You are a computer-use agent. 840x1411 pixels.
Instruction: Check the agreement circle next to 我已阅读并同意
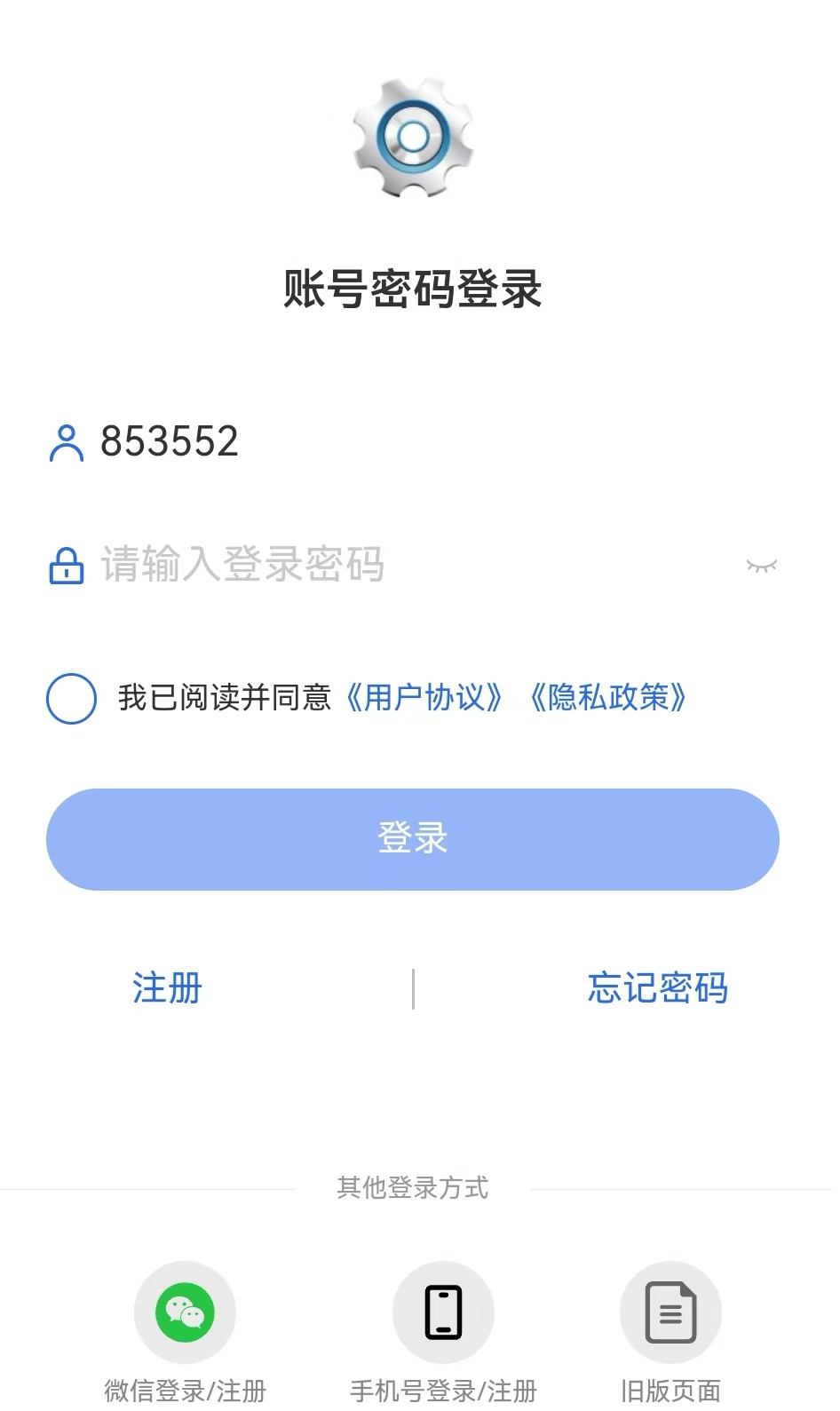[x=72, y=700]
